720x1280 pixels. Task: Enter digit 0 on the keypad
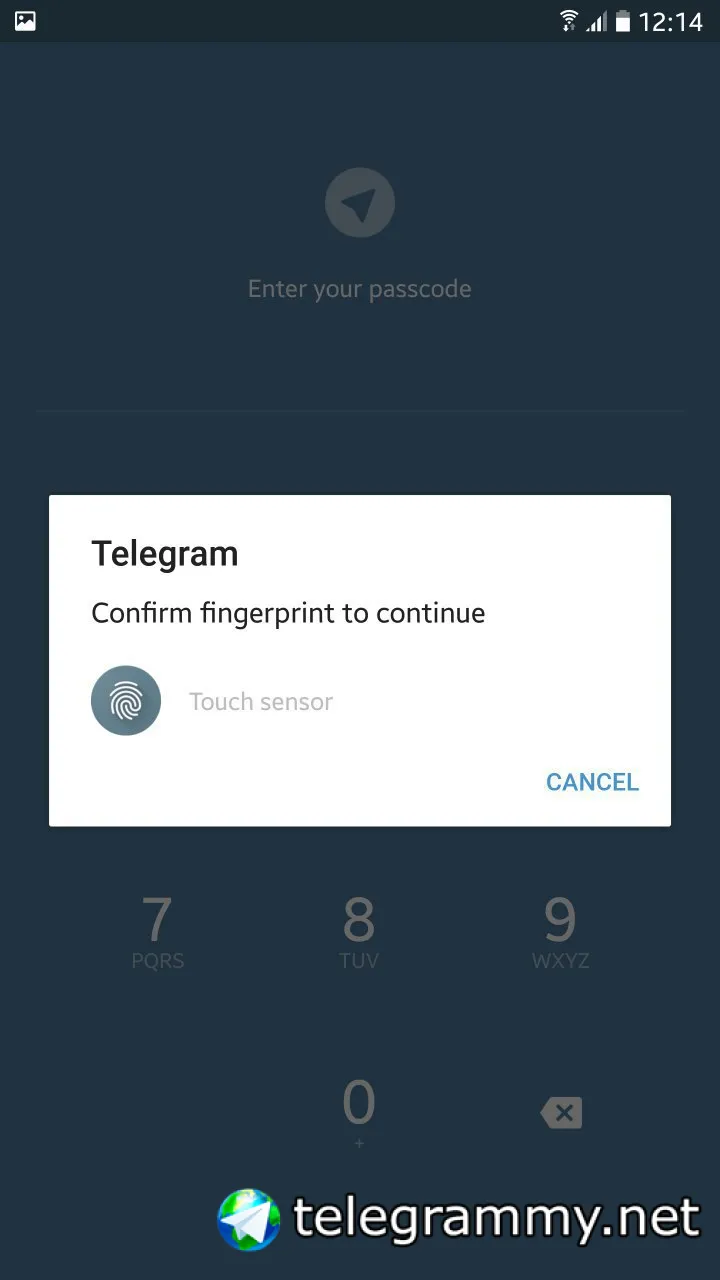(x=359, y=1110)
